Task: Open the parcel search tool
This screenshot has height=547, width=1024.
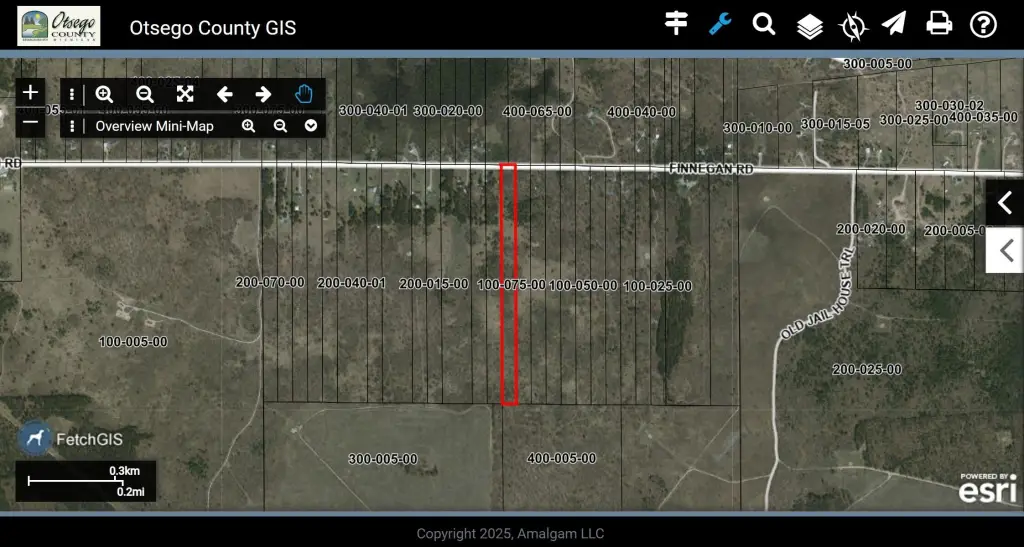Action: (x=764, y=24)
